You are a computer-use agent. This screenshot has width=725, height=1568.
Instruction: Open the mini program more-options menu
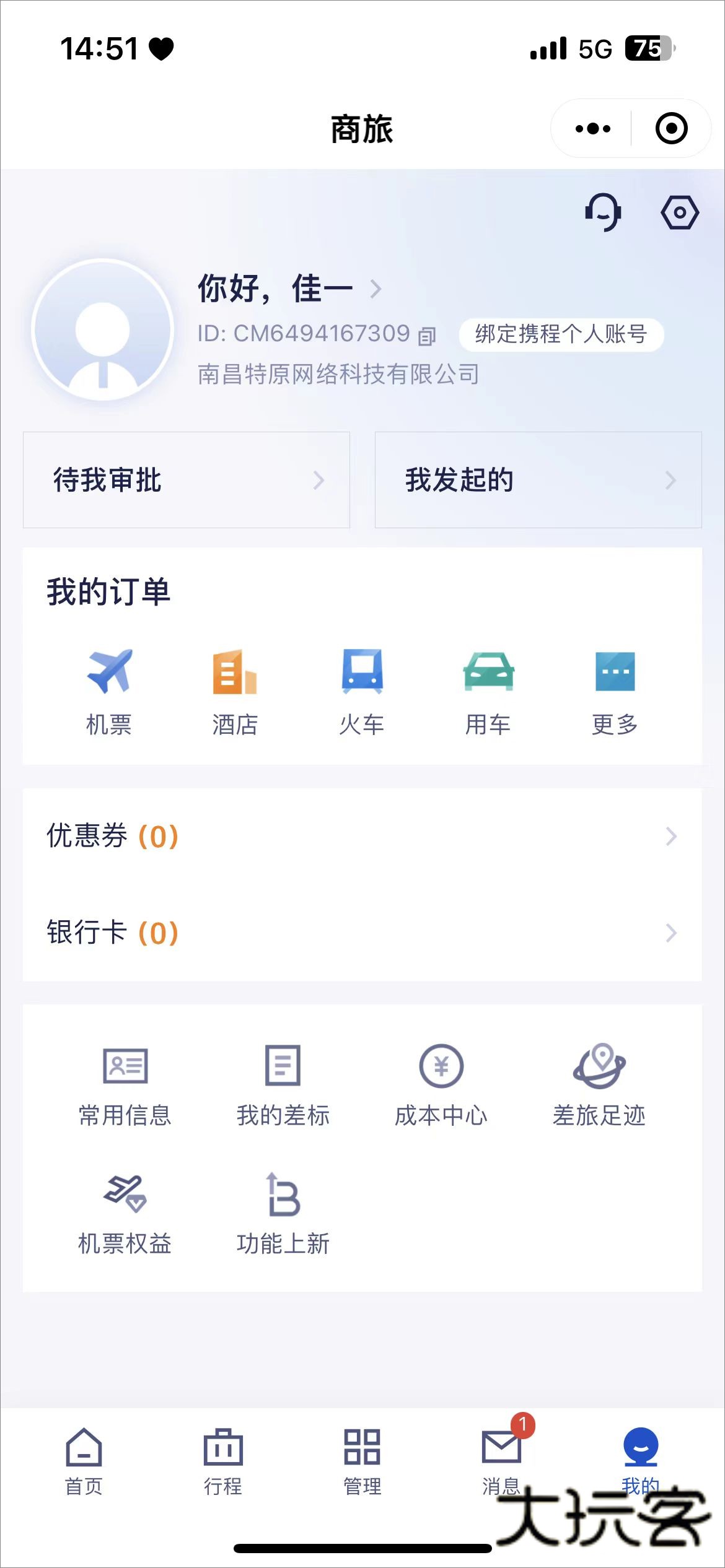point(592,129)
